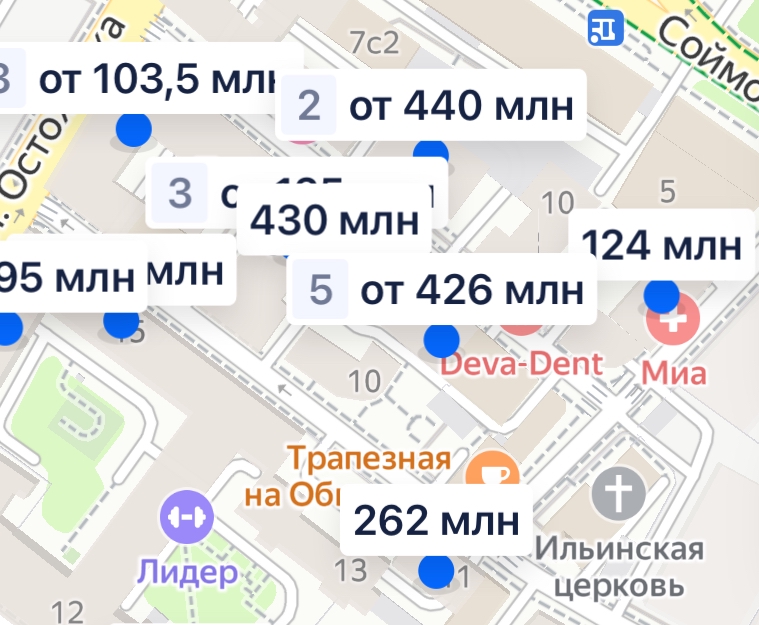The width and height of the screenshot is (759, 625).
Task: Open the Лидер gym marker
Action: pos(185,516)
